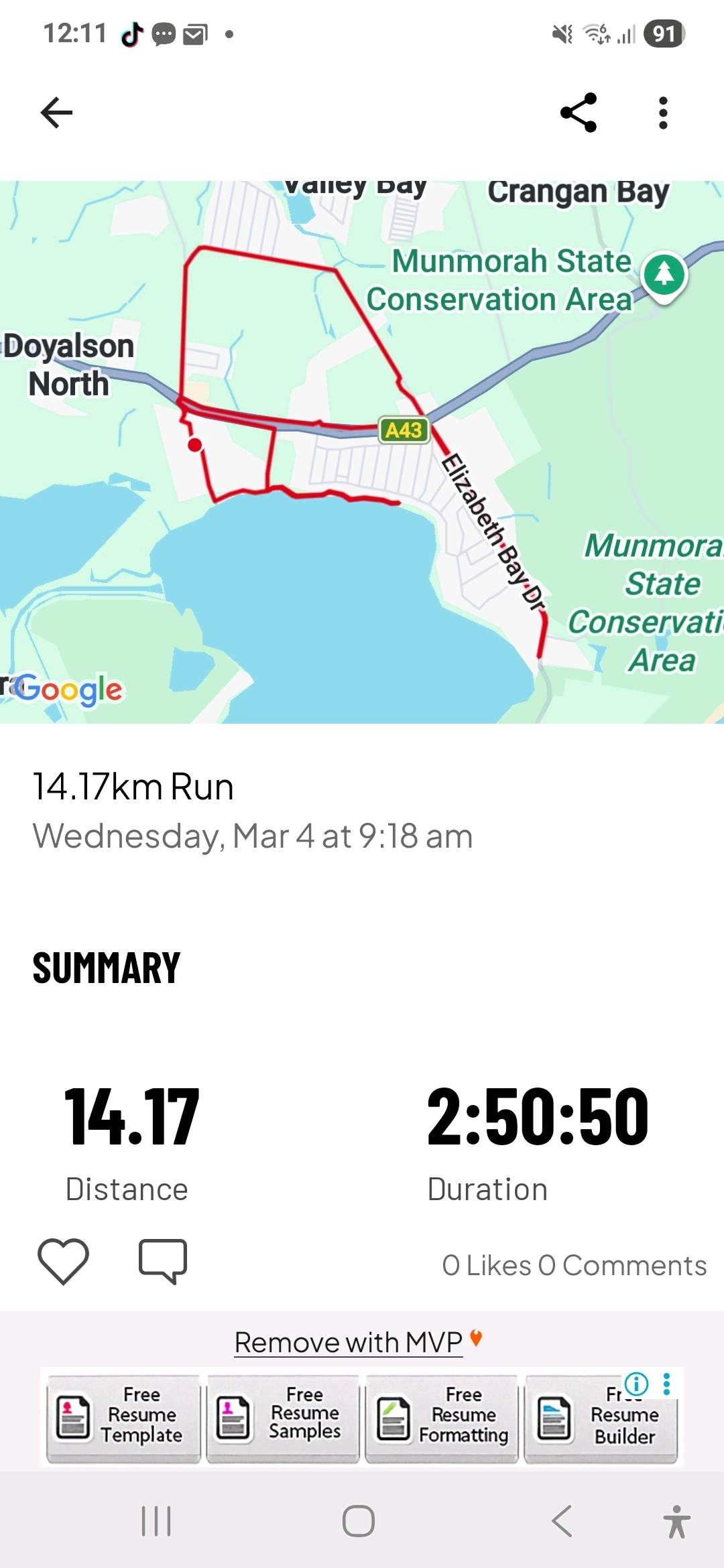The height and width of the screenshot is (1568, 724).
Task: Open the three-dot overflow menu
Action: coord(663,113)
